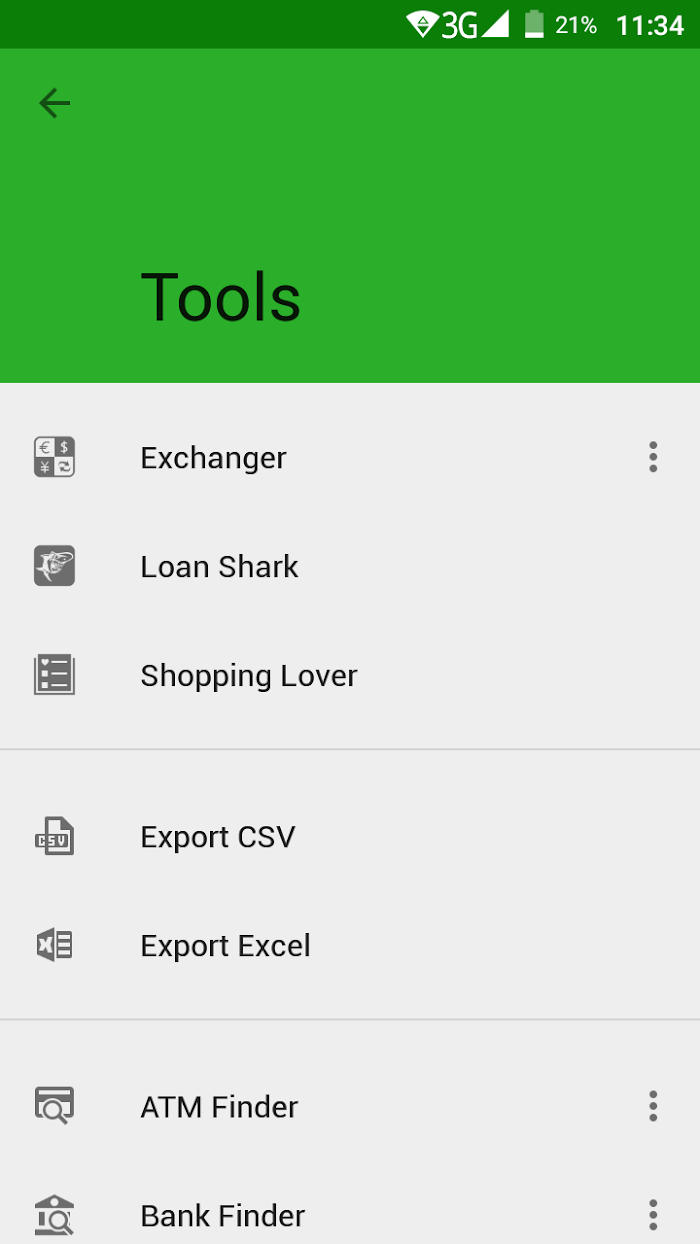Open overflow menu for Exchanger
This screenshot has width=700, height=1244.
tap(653, 457)
